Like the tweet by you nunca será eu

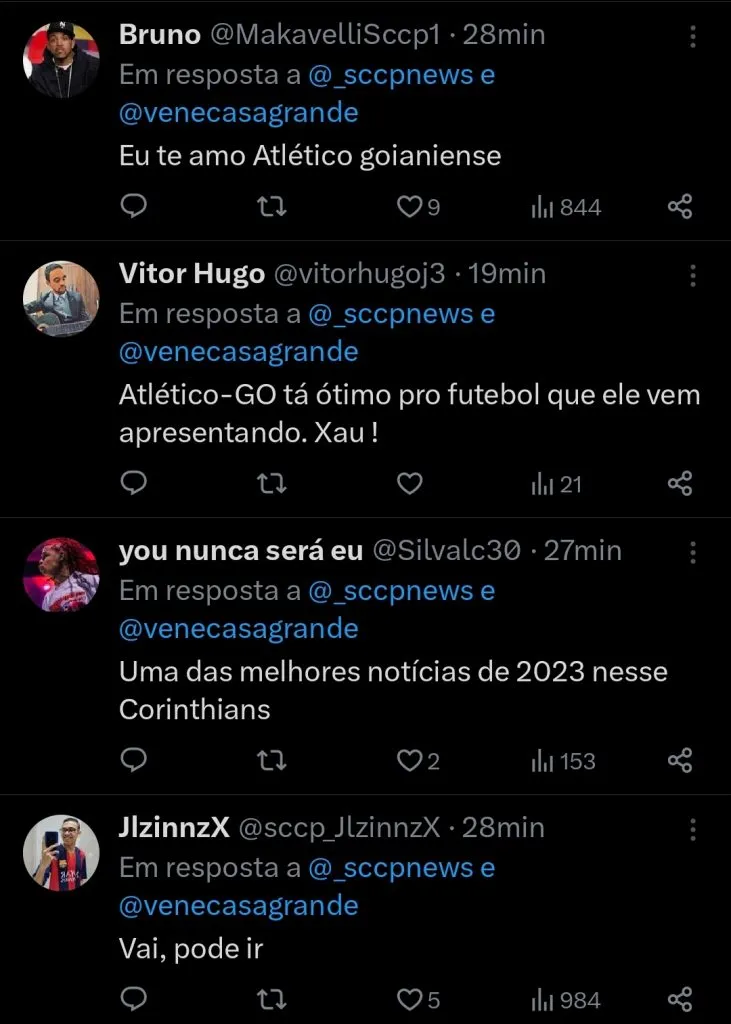pos(408,761)
